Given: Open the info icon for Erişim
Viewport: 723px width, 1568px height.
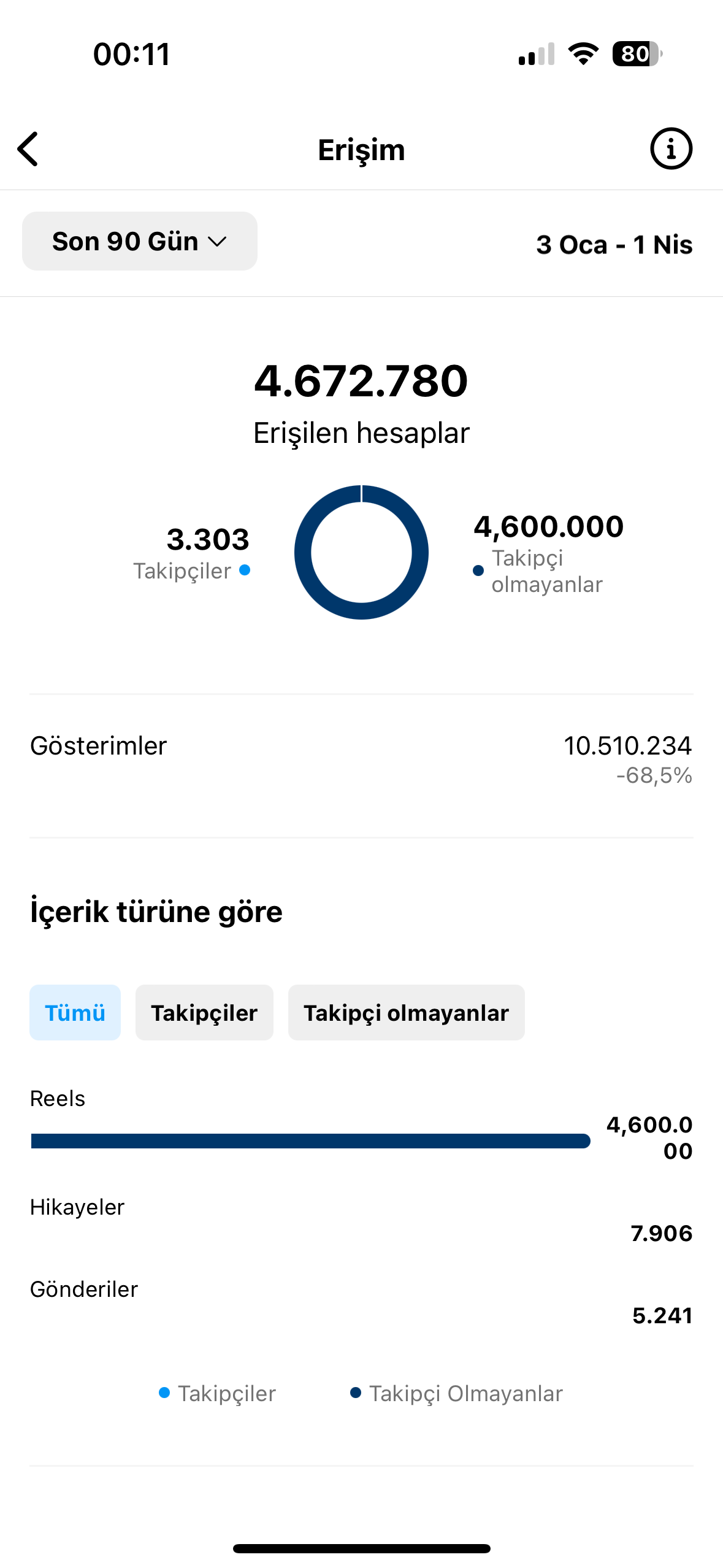Looking at the screenshot, I should coord(671,148).
